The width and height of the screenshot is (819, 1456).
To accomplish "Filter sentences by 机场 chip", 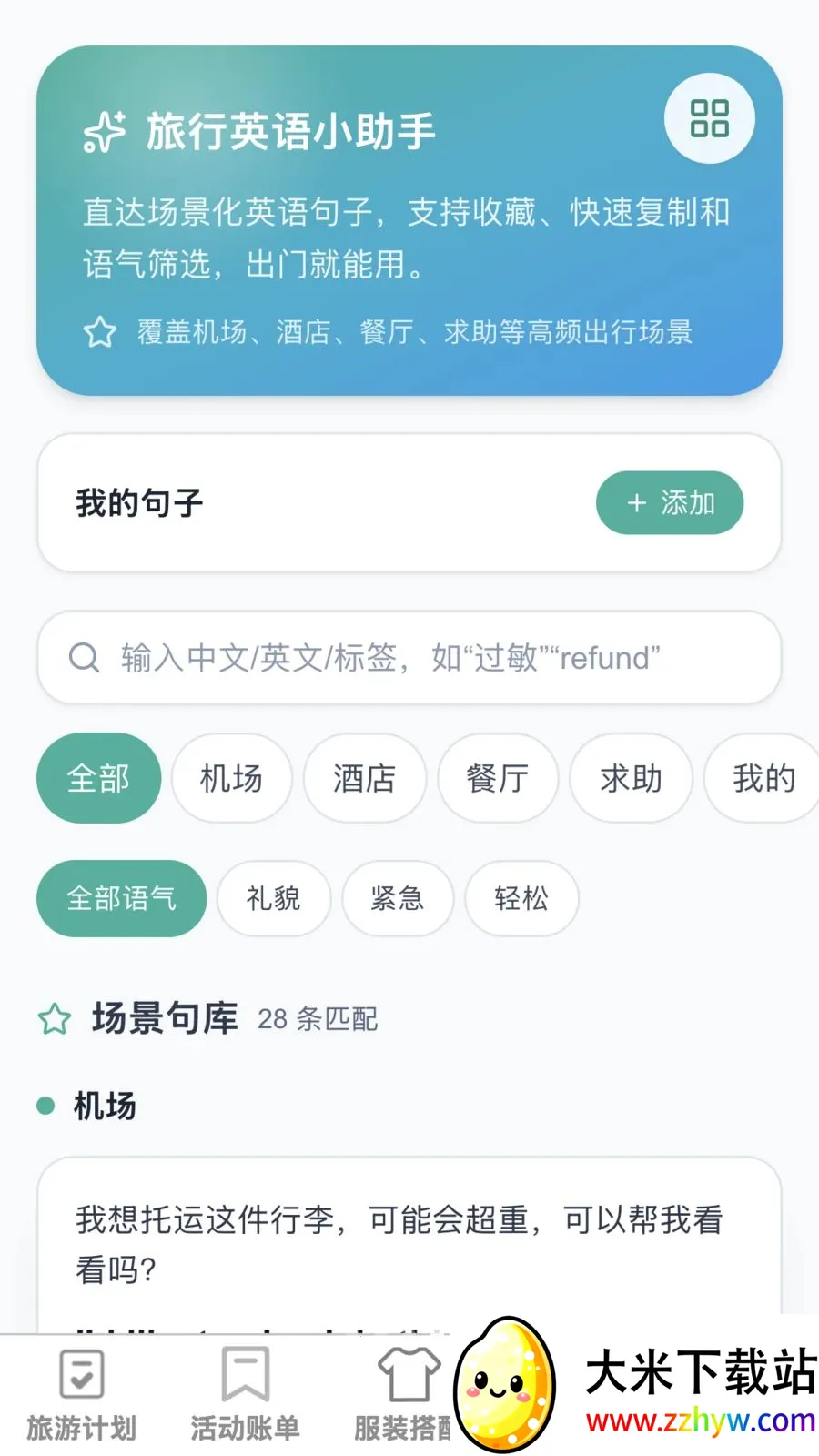I will click(x=231, y=778).
